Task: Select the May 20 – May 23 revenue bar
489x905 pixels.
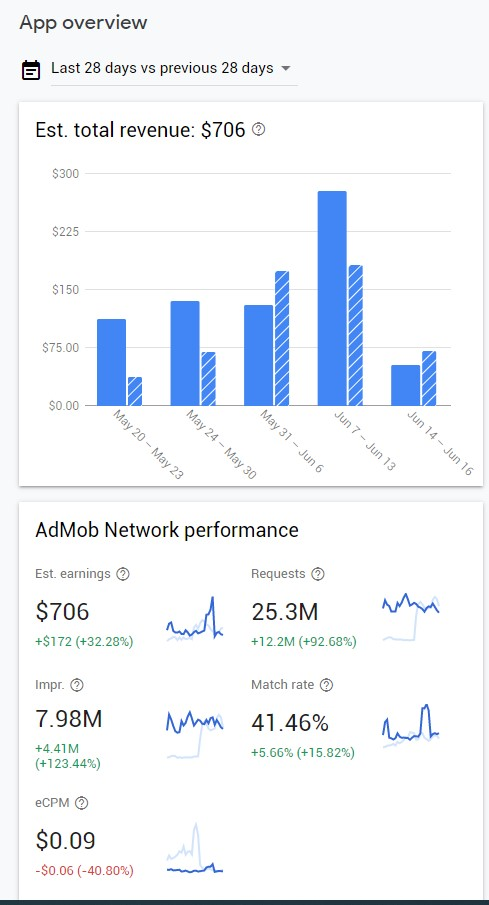Action: pyautogui.click(x=111, y=362)
